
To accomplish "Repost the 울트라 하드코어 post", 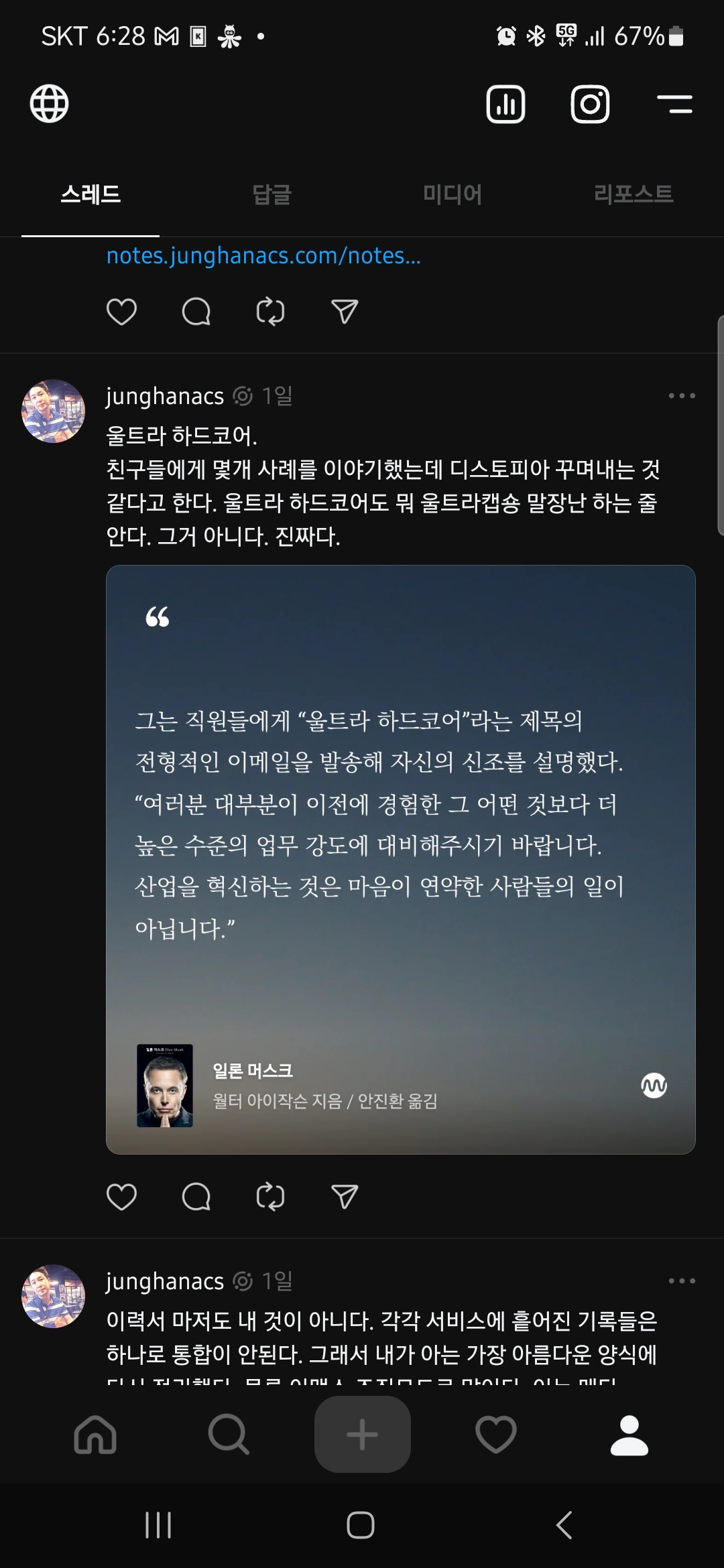I will coord(270,1196).
